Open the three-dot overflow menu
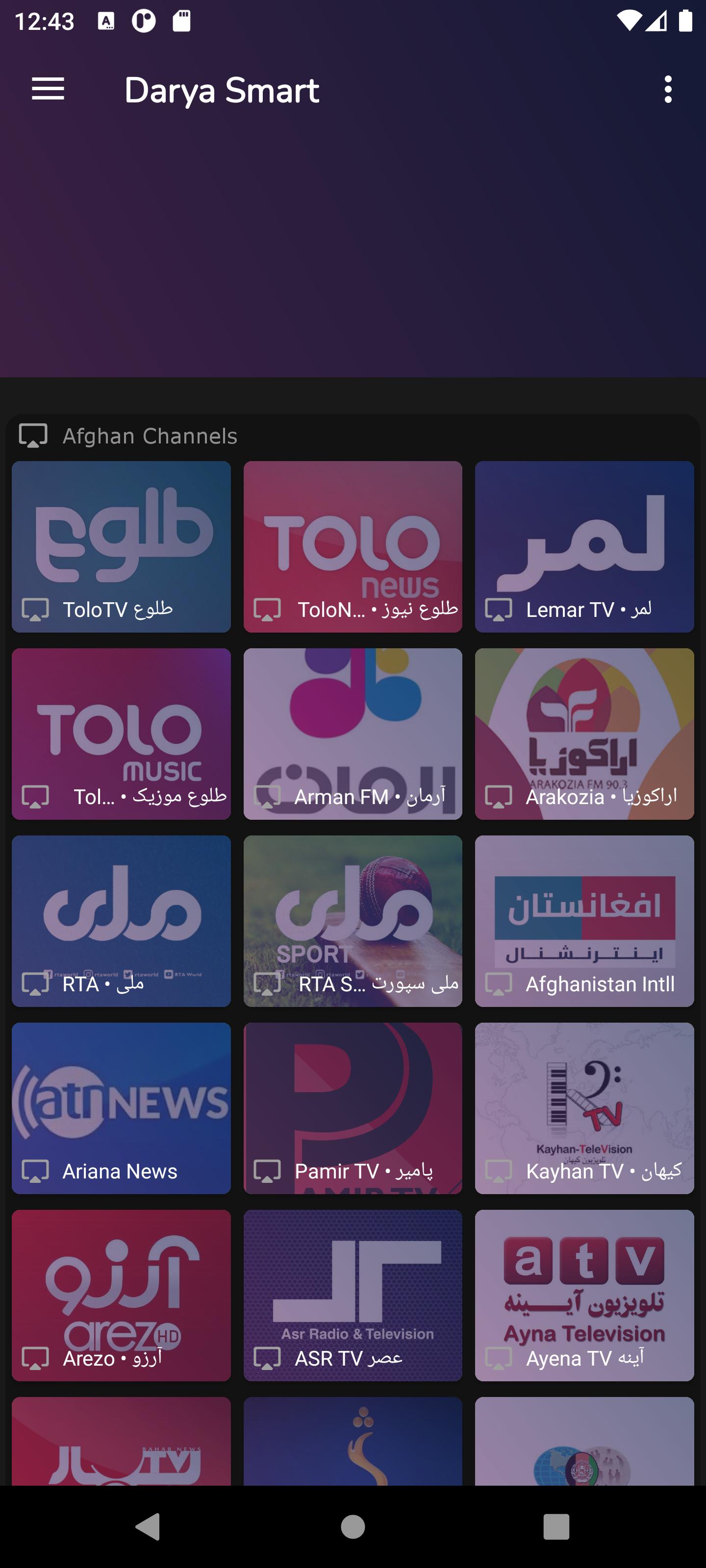Image resolution: width=706 pixels, height=1568 pixels. (668, 90)
